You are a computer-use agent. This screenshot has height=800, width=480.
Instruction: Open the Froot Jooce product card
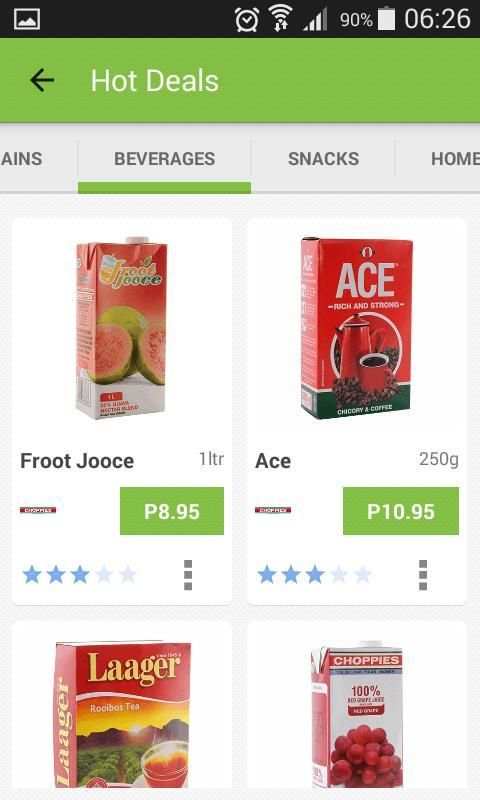coord(121,411)
